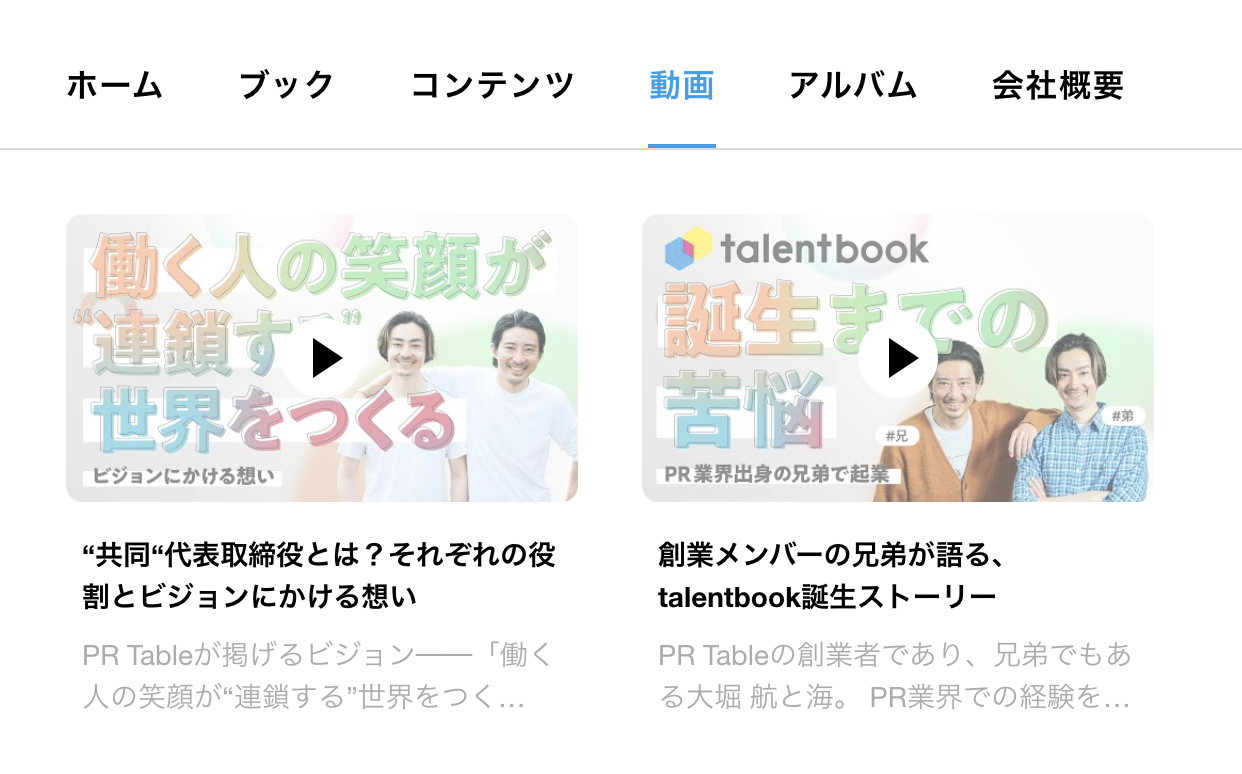
Task: Switch to the ホーム tab
Action: point(114,86)
